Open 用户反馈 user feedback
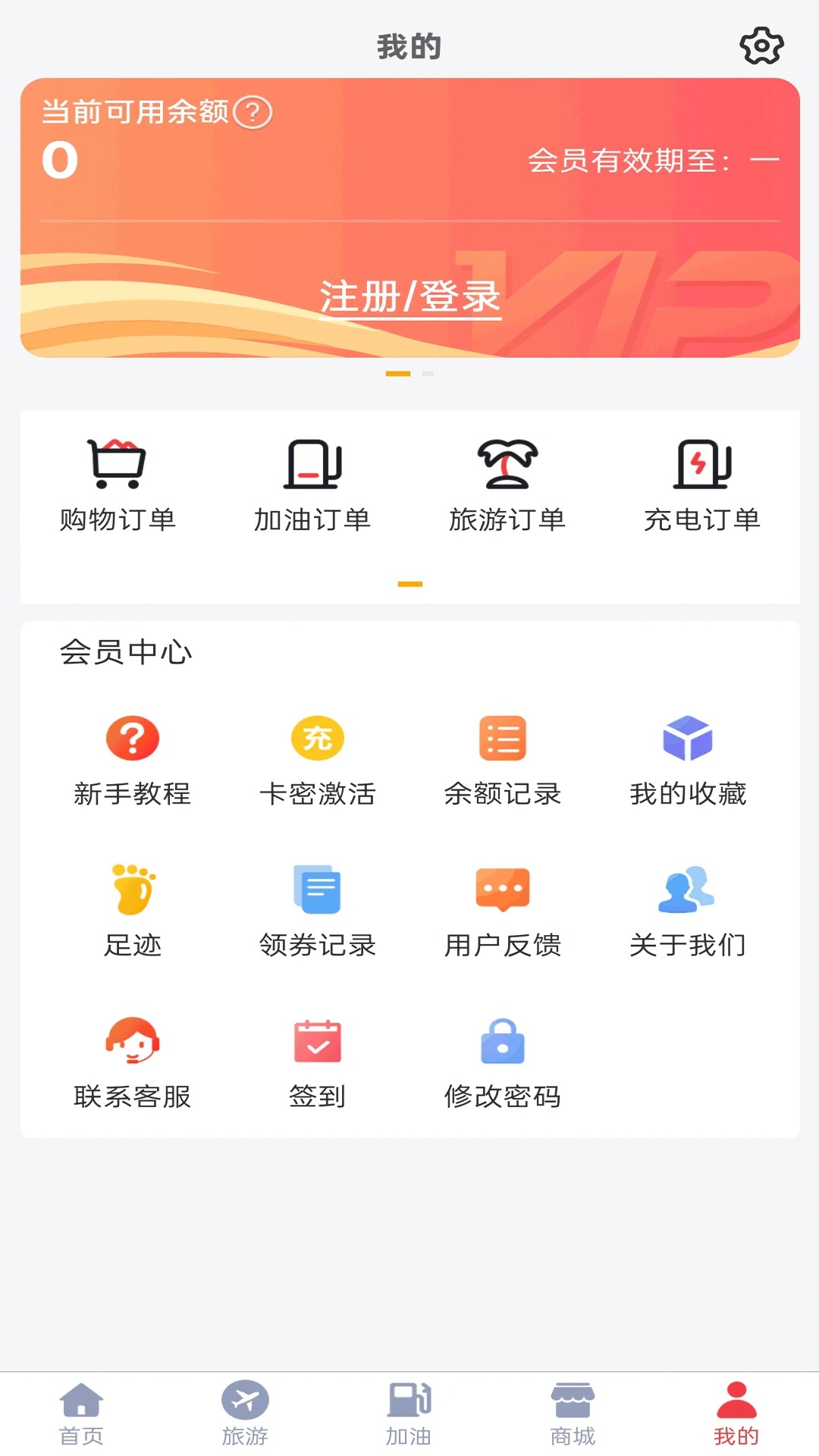819x1456 pixels. pyautogui.click(x=503, y=890)
